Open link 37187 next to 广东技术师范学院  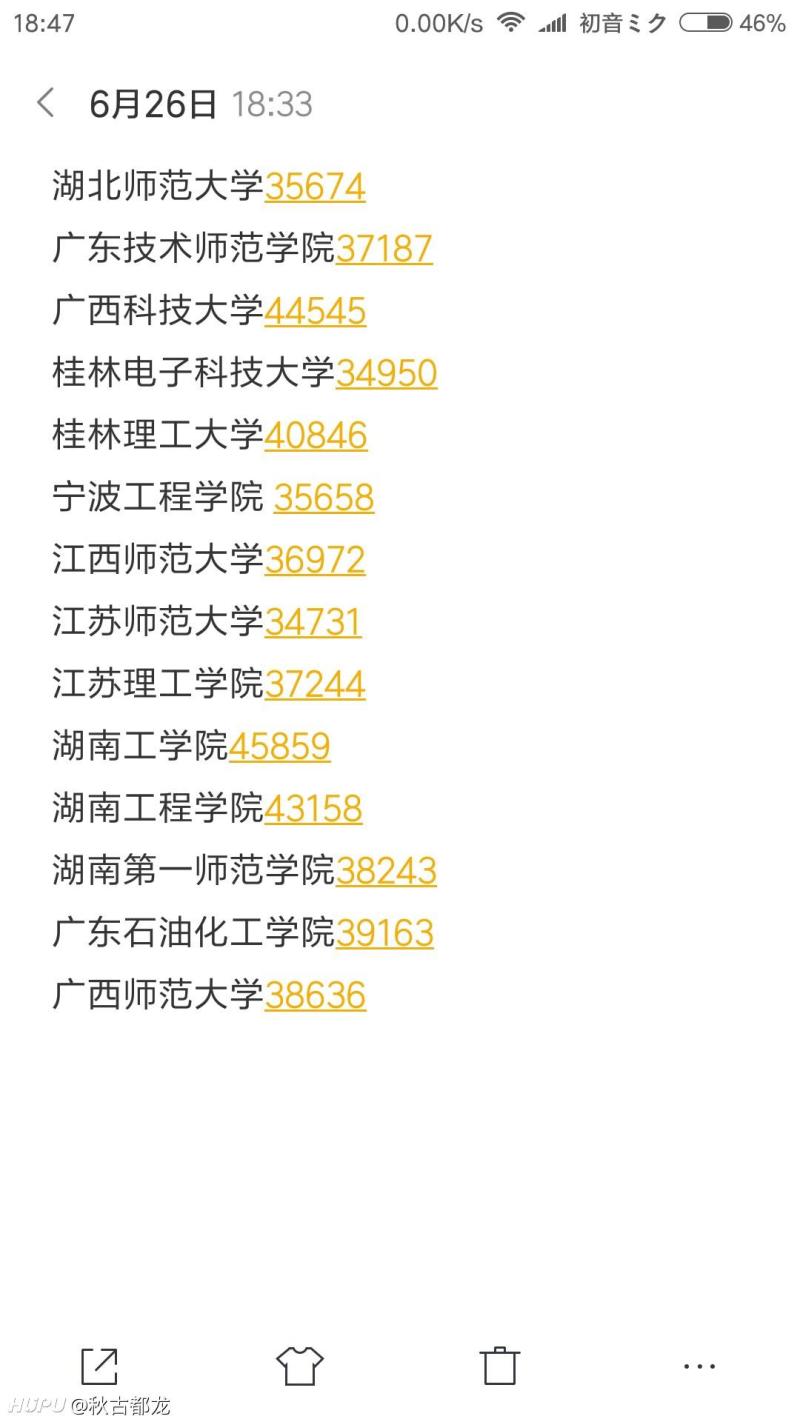(386, 248)
